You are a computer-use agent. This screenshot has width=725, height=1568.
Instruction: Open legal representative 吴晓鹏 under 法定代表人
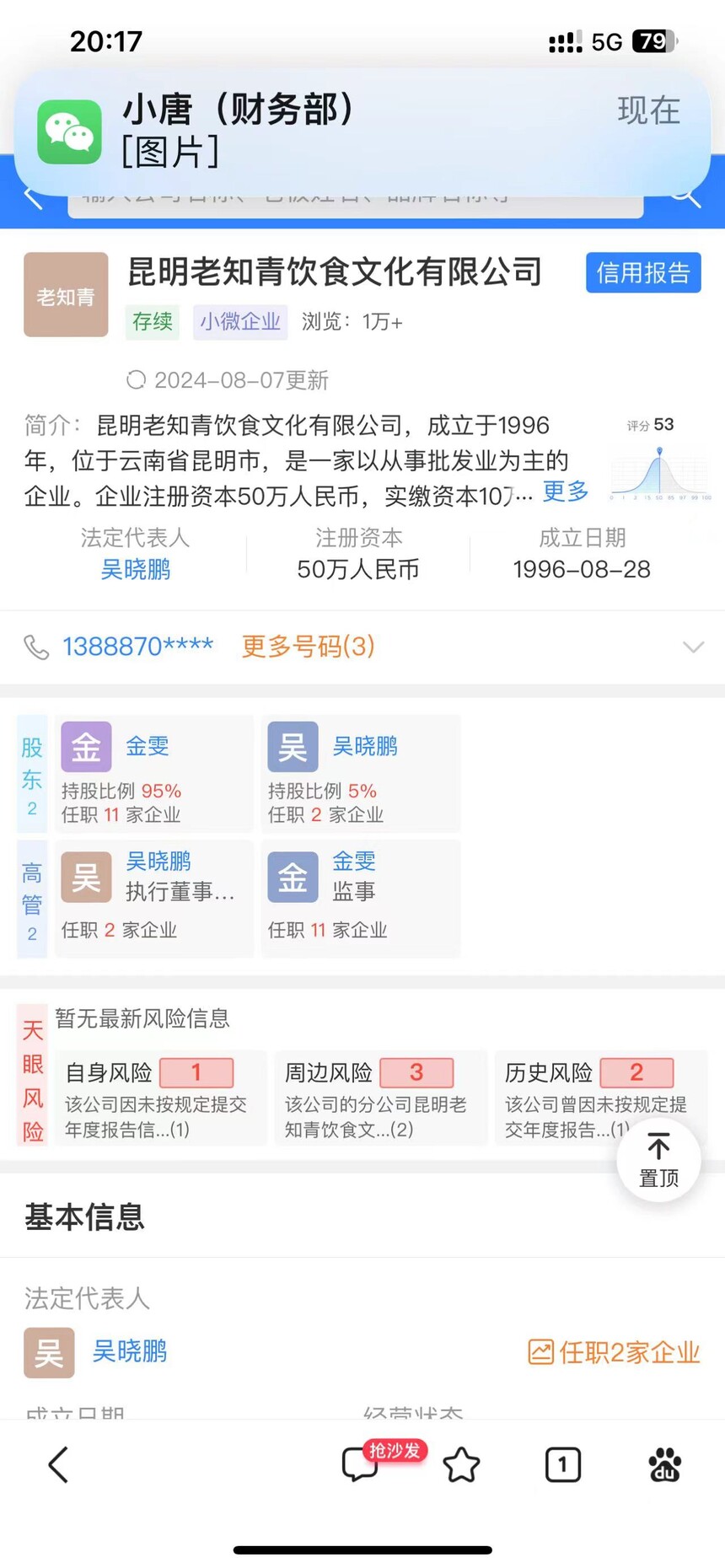coord(136,570)
